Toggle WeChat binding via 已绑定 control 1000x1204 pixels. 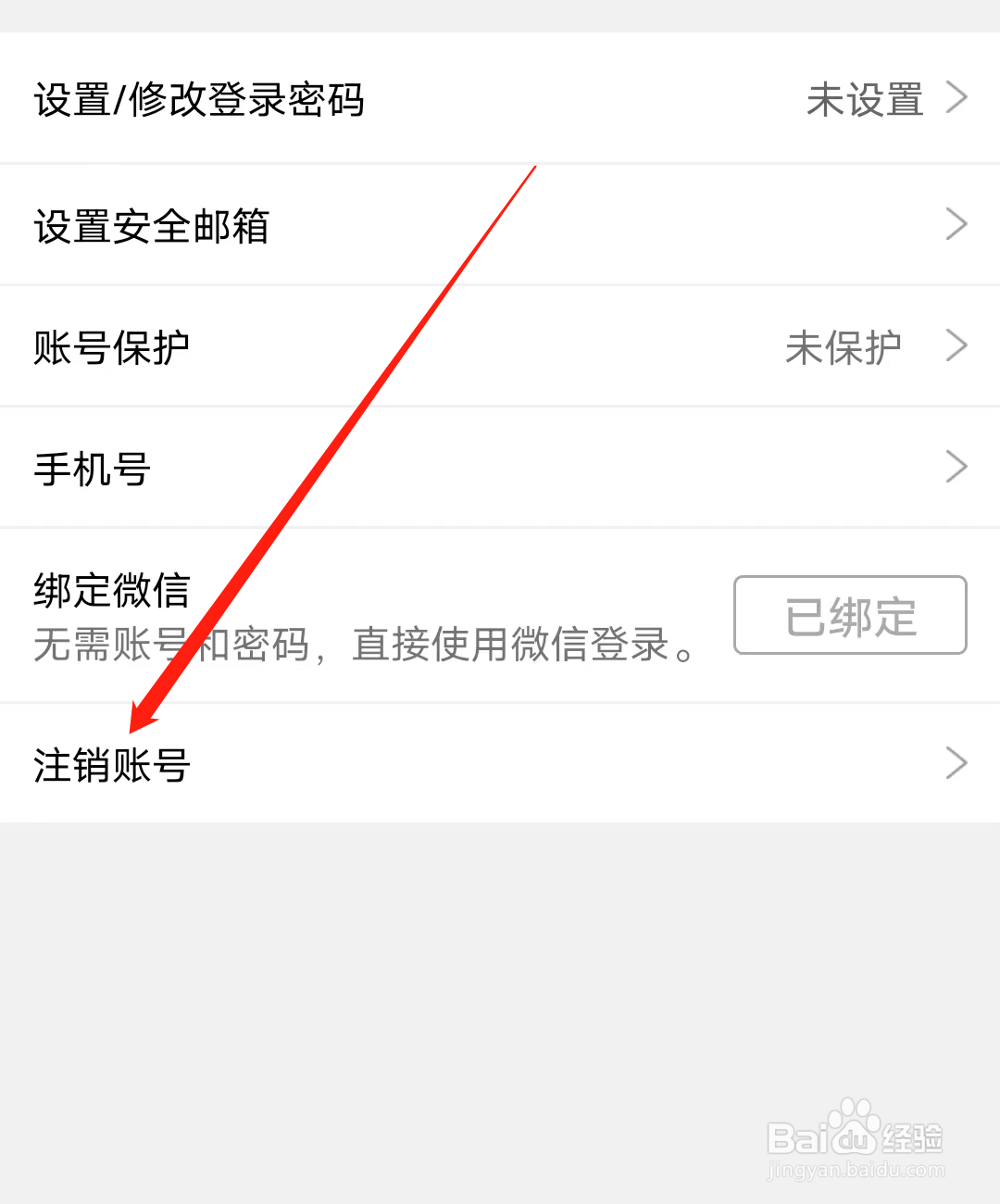point(849,615)
